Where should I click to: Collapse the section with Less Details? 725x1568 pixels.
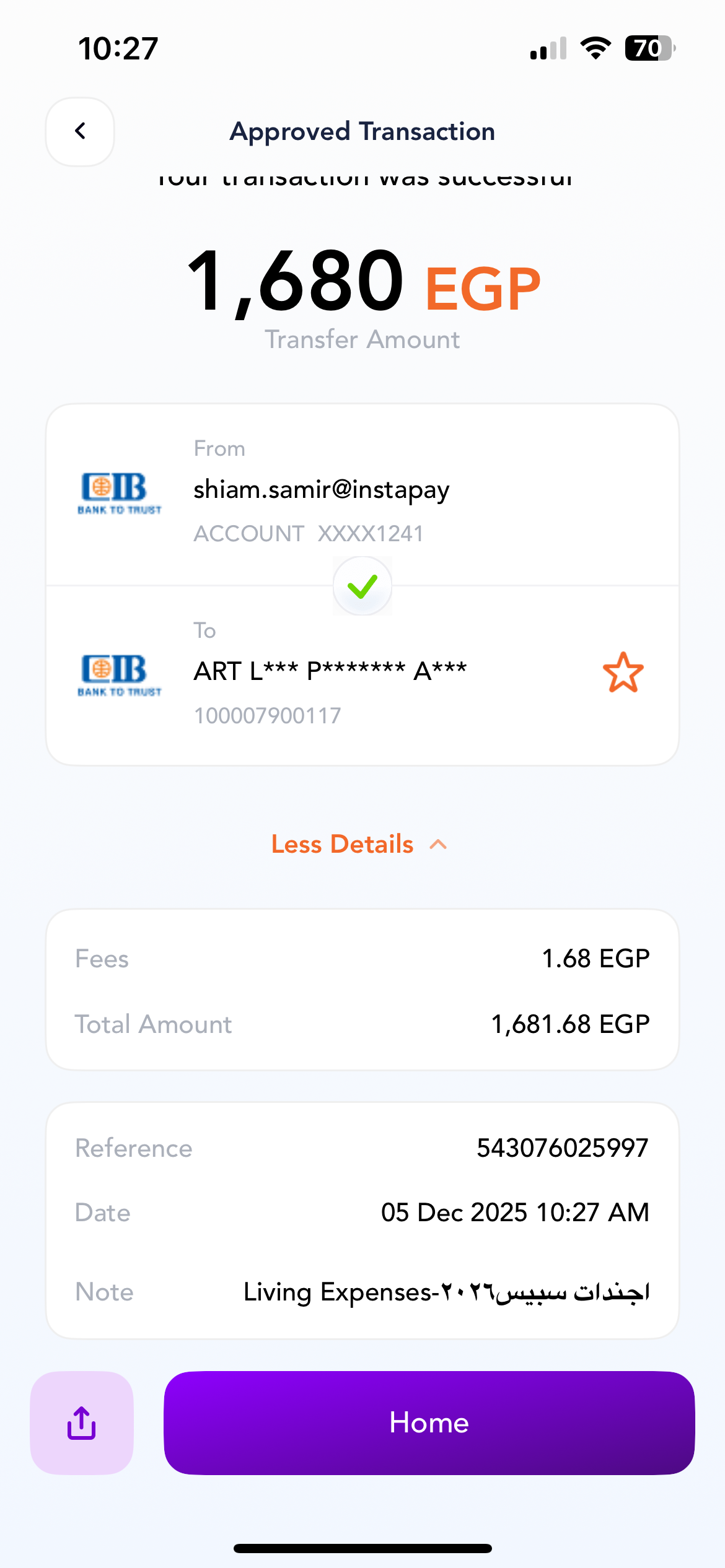tap(359, 844)
